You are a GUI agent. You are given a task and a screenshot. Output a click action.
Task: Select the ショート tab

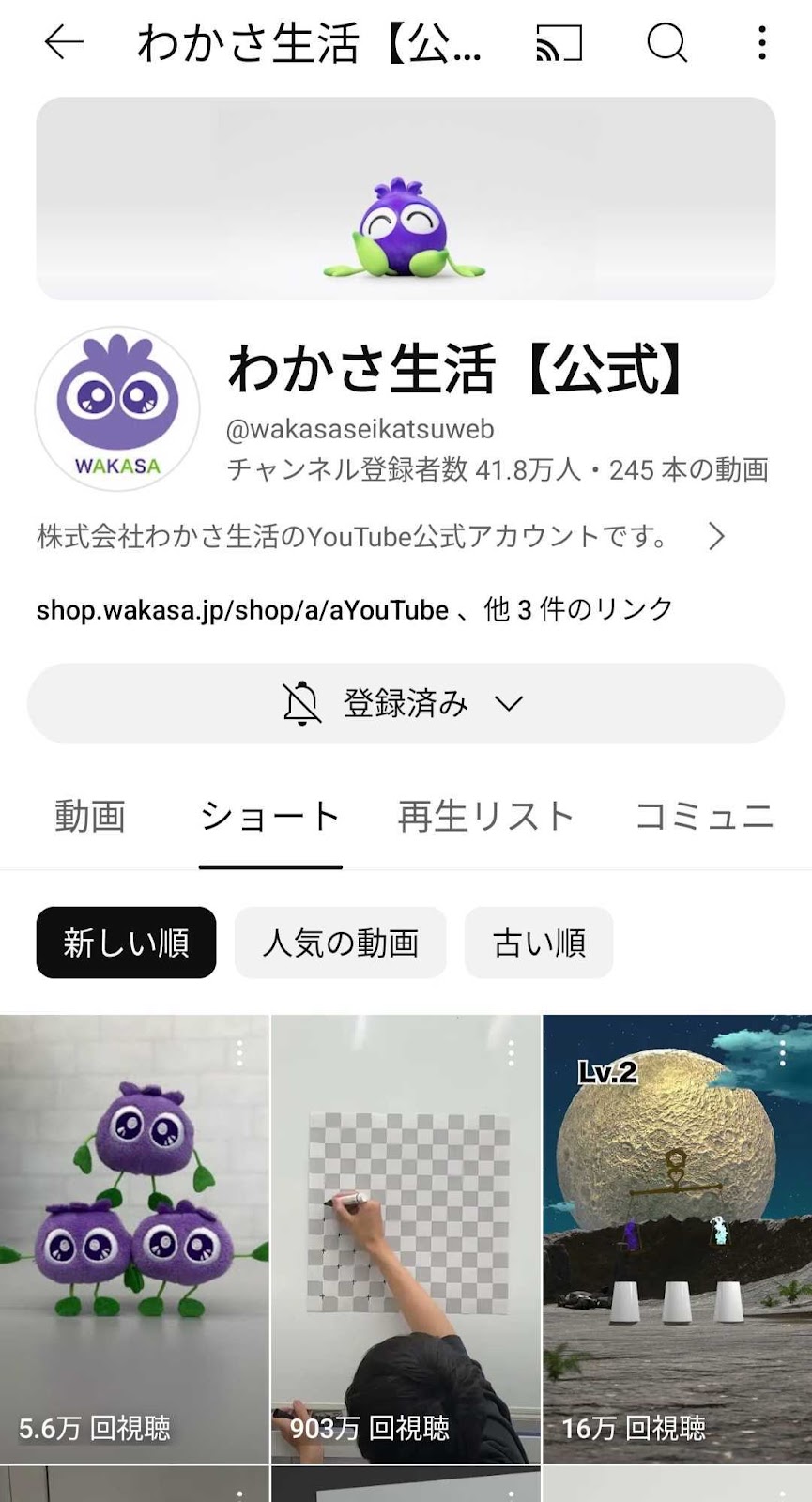click(270, 817)
